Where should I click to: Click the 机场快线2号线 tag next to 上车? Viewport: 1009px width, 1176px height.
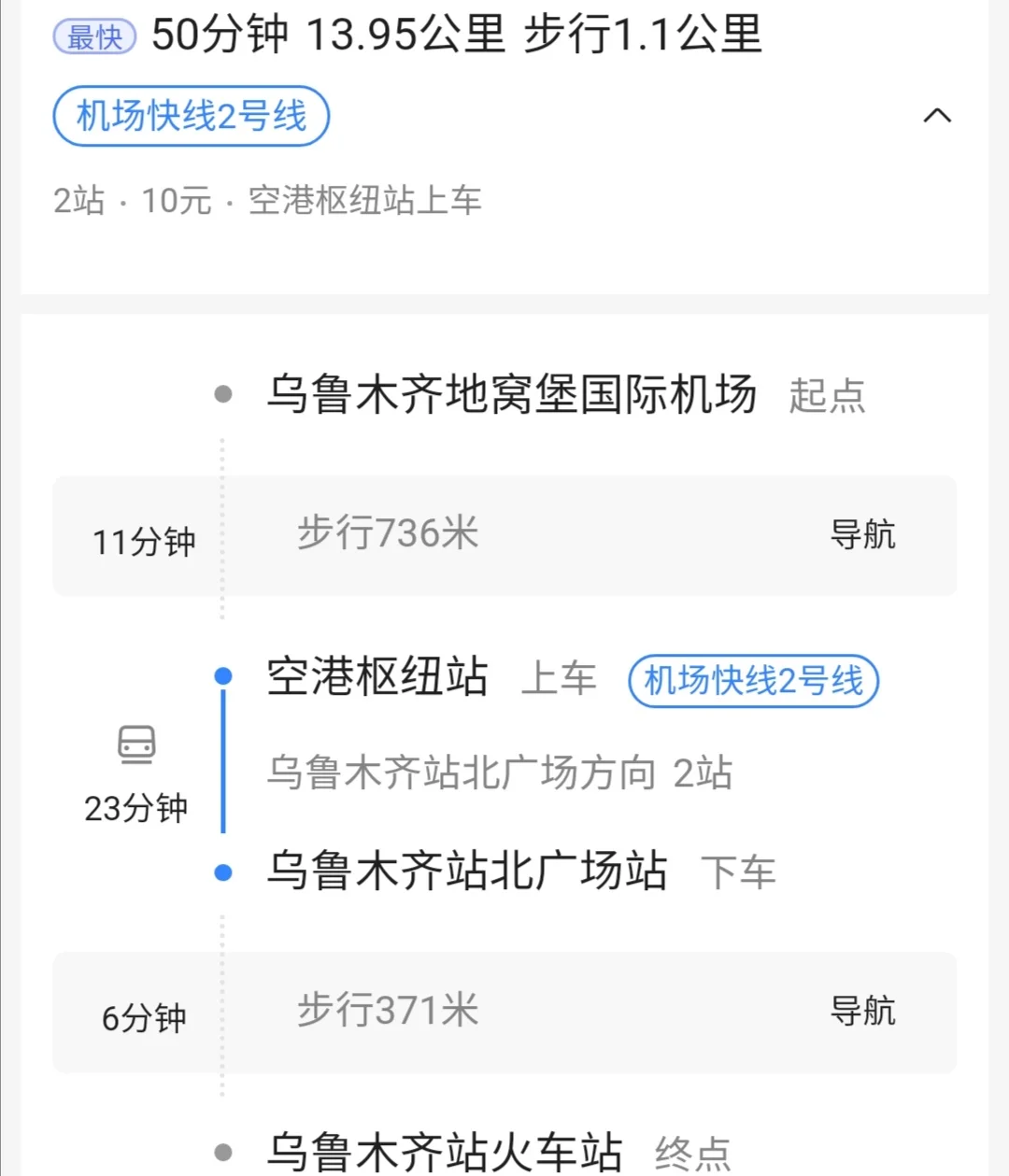(x=752, y=682)
